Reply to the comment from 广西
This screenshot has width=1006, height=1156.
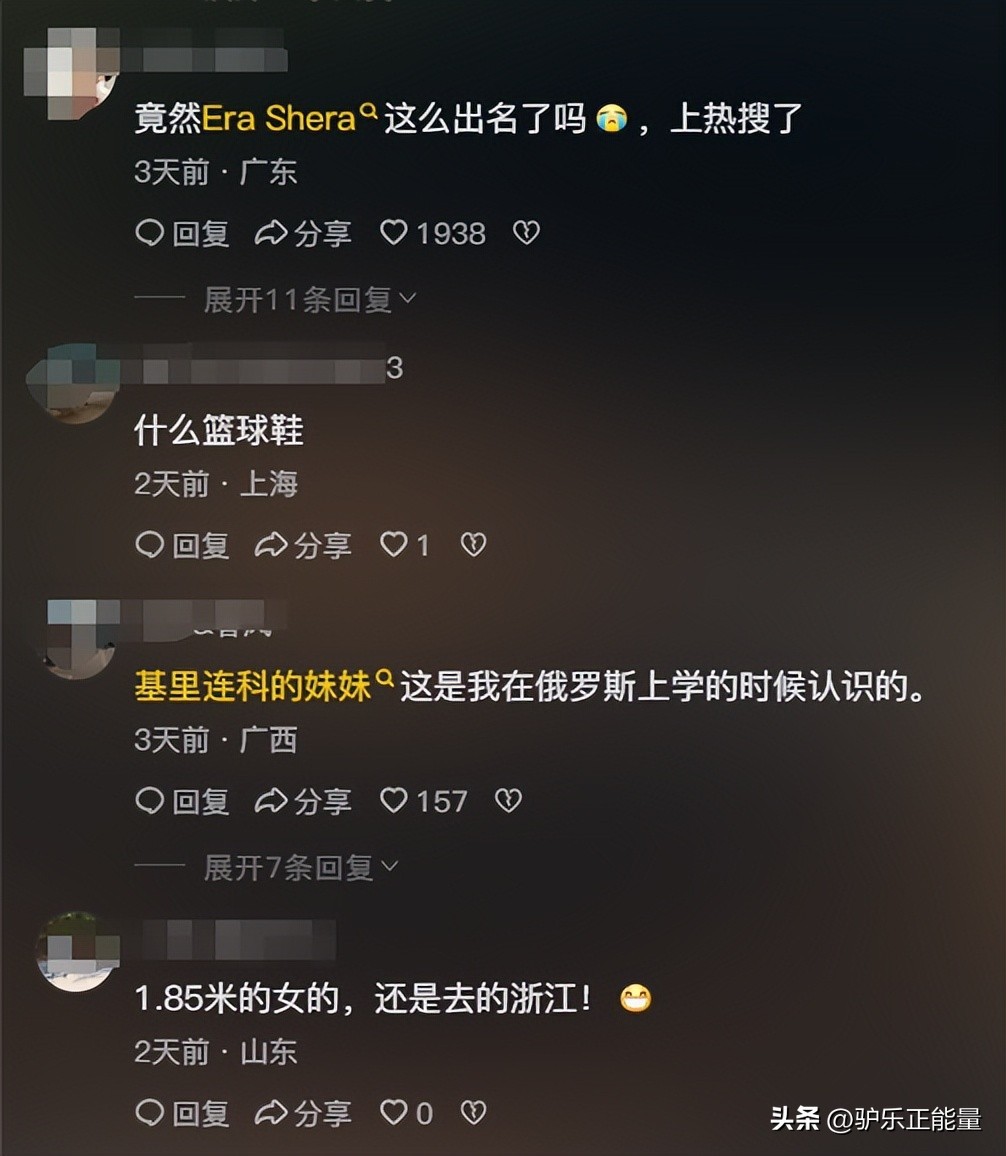[182, 801]
